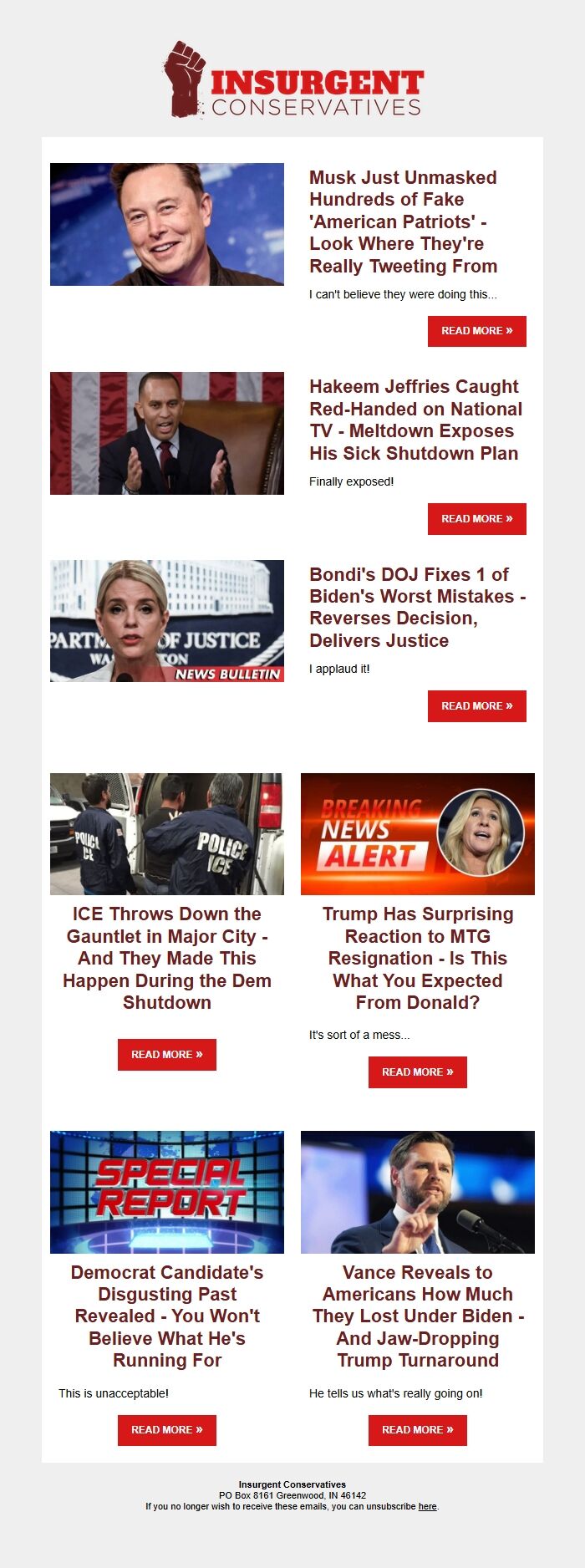The image size is (585, 1568).
Task: Open the Special Report image
Action: tap(166, 1192)
